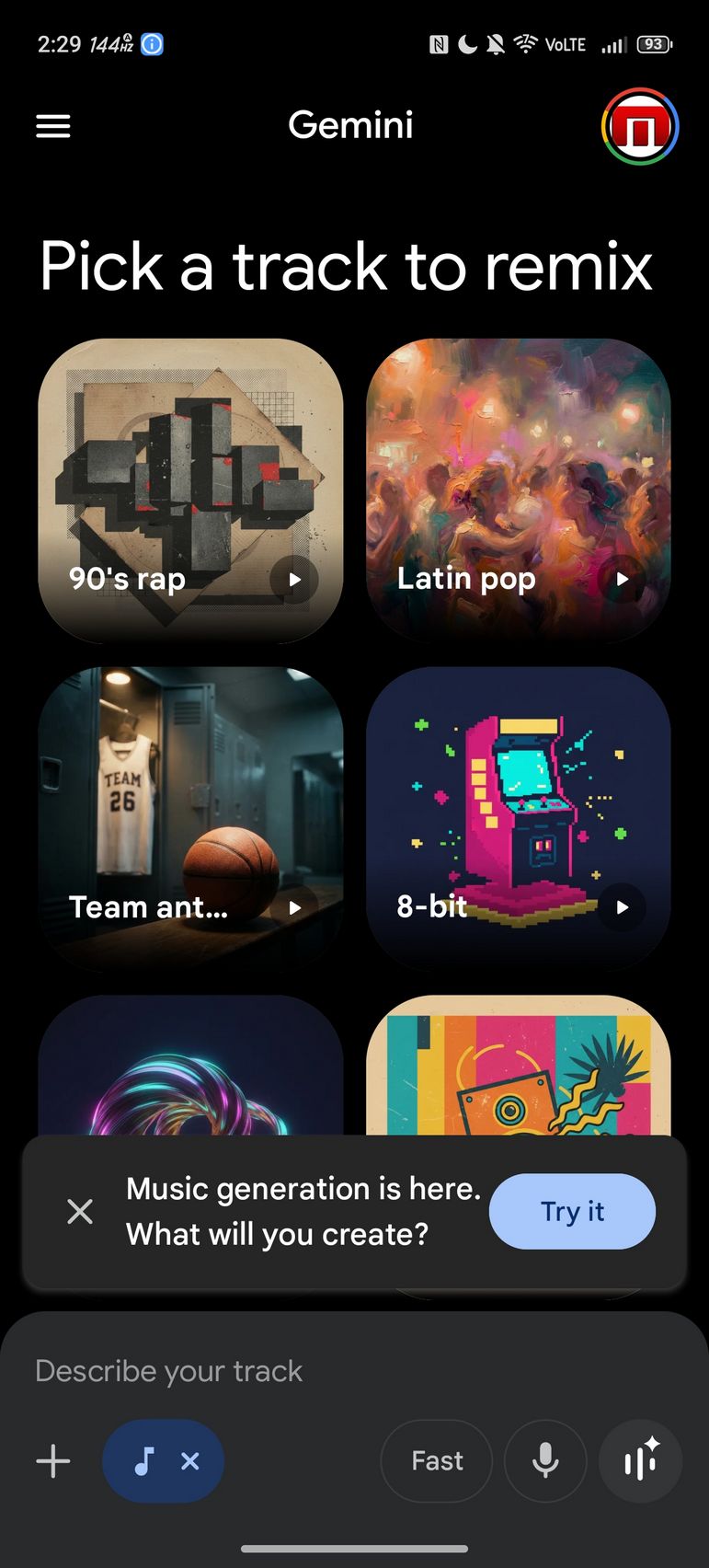Add an attachment with the plus icon
The width and height of the screenshot is (709, 1568).
(x=53, y=1461)
